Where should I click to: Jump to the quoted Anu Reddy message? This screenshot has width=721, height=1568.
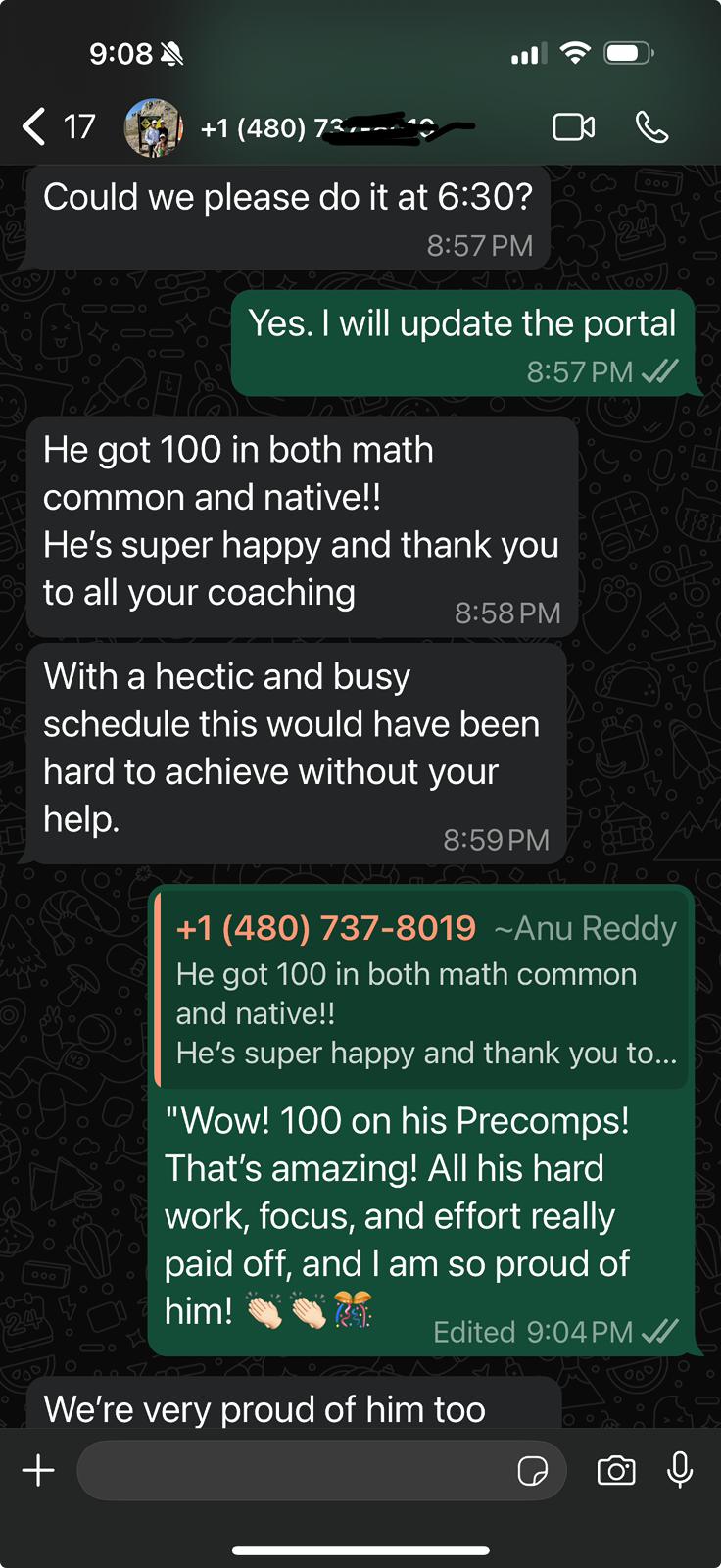pos(423,990)
